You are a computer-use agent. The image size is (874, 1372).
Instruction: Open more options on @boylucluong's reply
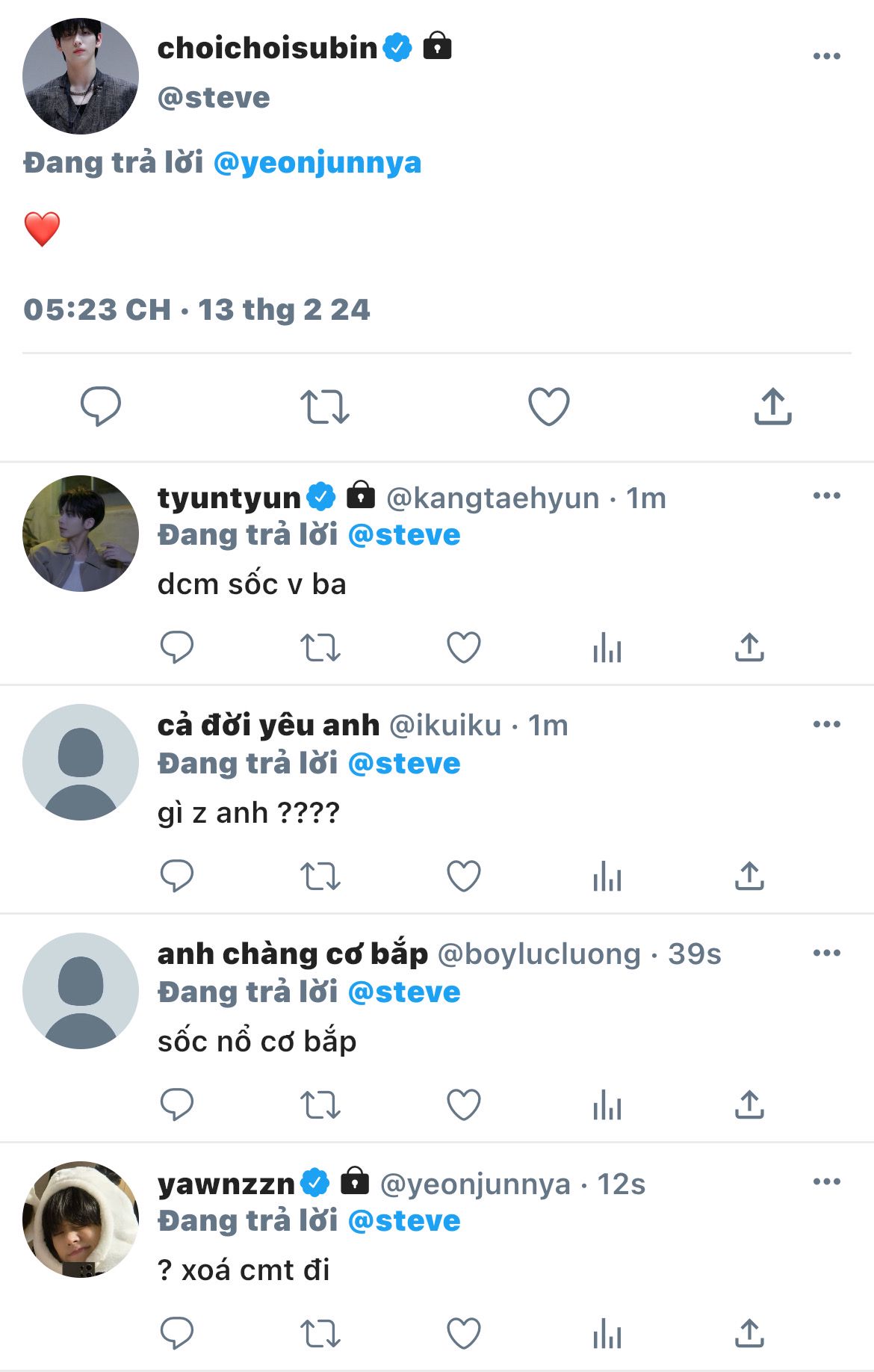(x=827, y=953)
